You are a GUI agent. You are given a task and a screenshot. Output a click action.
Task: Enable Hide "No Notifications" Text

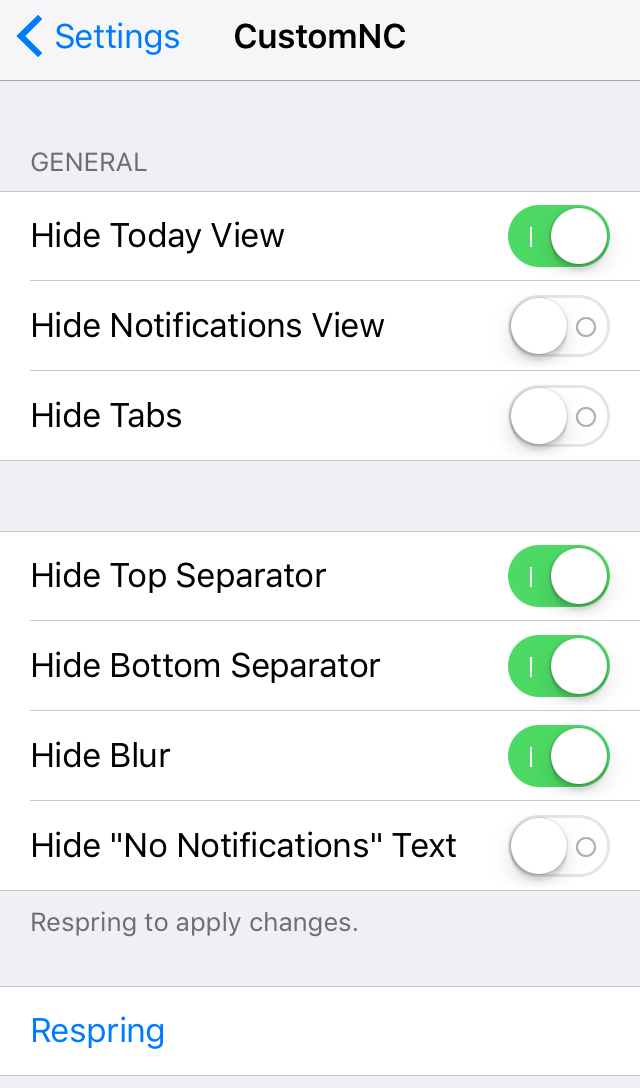[x=558, y=846]
